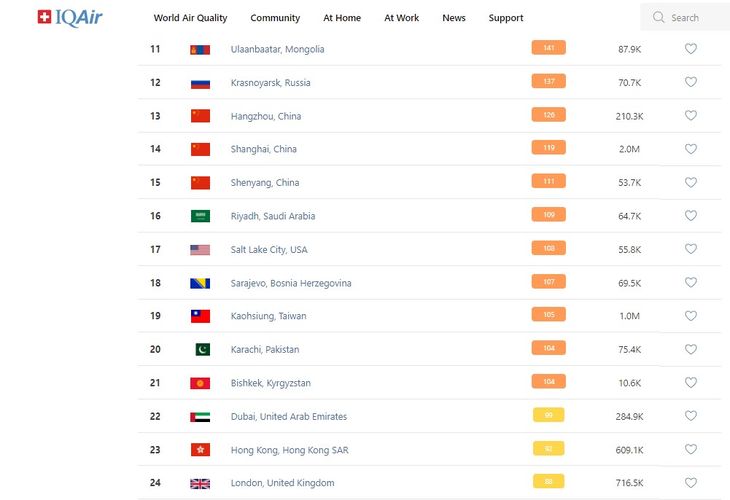Open Ulaanbaatar, Mongolia air quality
Image resolution: width=730 pixels, height=500 pixels.
[277, 49]
